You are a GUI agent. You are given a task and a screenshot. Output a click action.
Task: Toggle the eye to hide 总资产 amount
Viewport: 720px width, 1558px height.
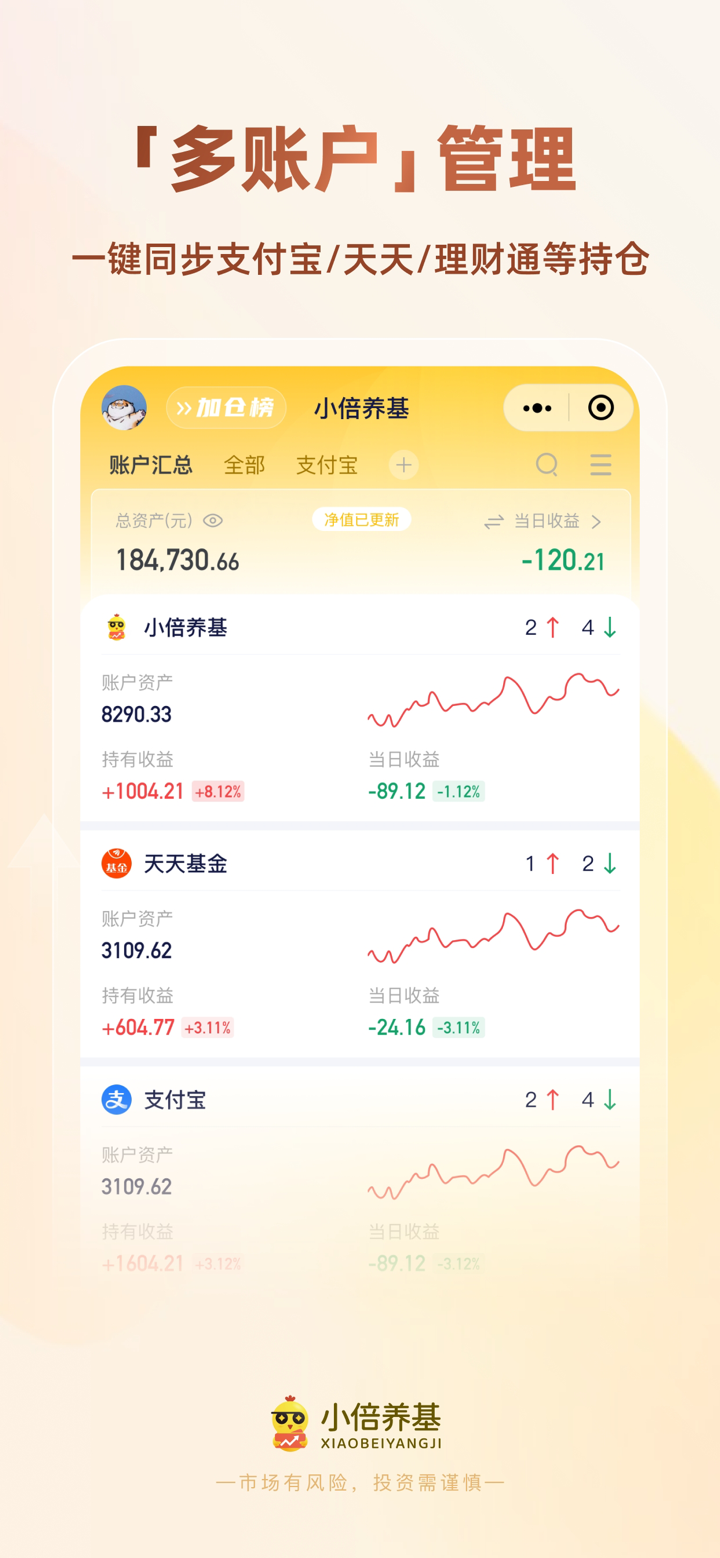click(211, 520)
